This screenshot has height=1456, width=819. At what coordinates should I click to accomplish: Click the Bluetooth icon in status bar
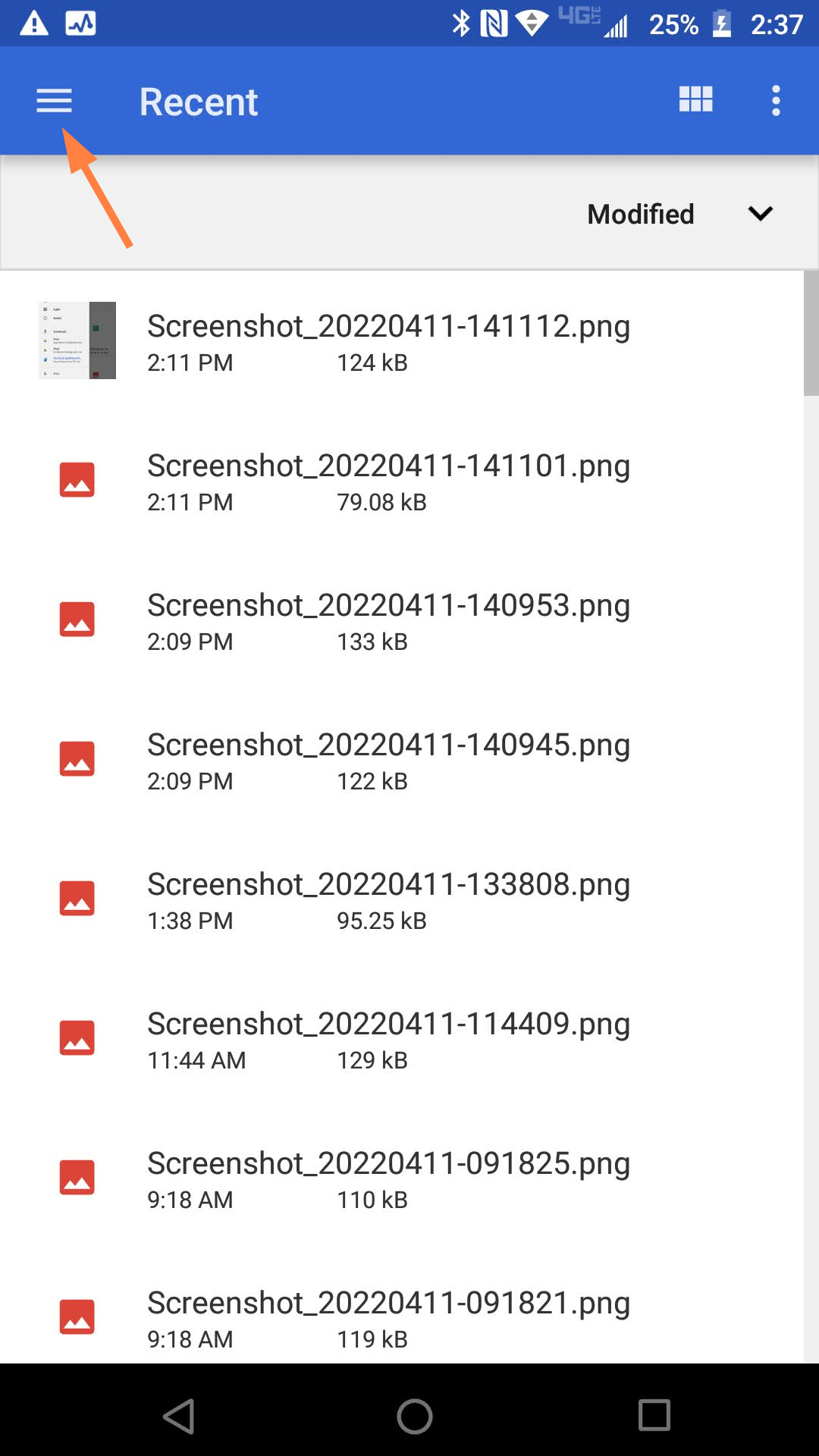pos(461,23)
